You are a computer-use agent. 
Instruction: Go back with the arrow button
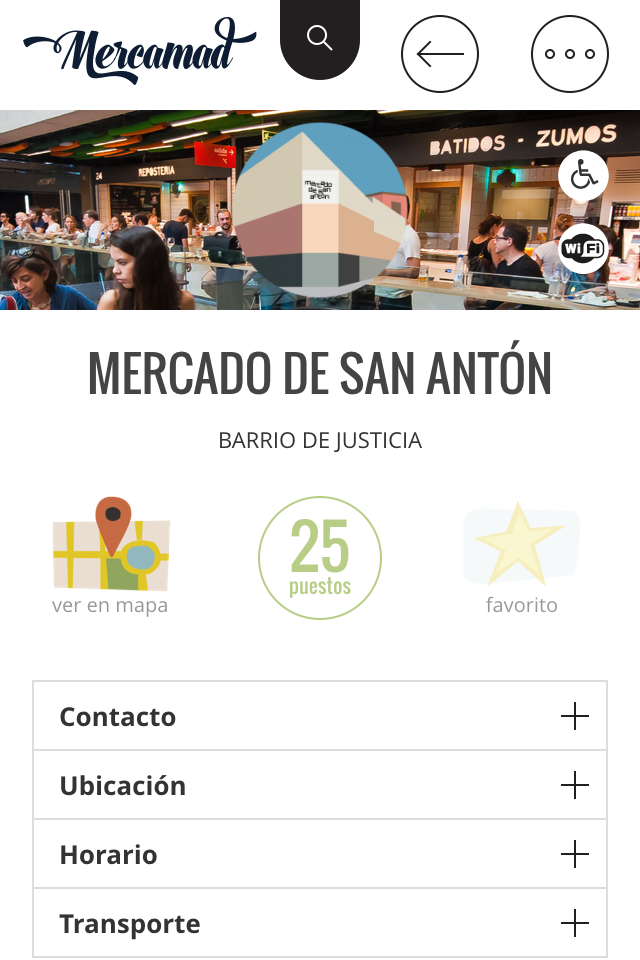[440, 54]
